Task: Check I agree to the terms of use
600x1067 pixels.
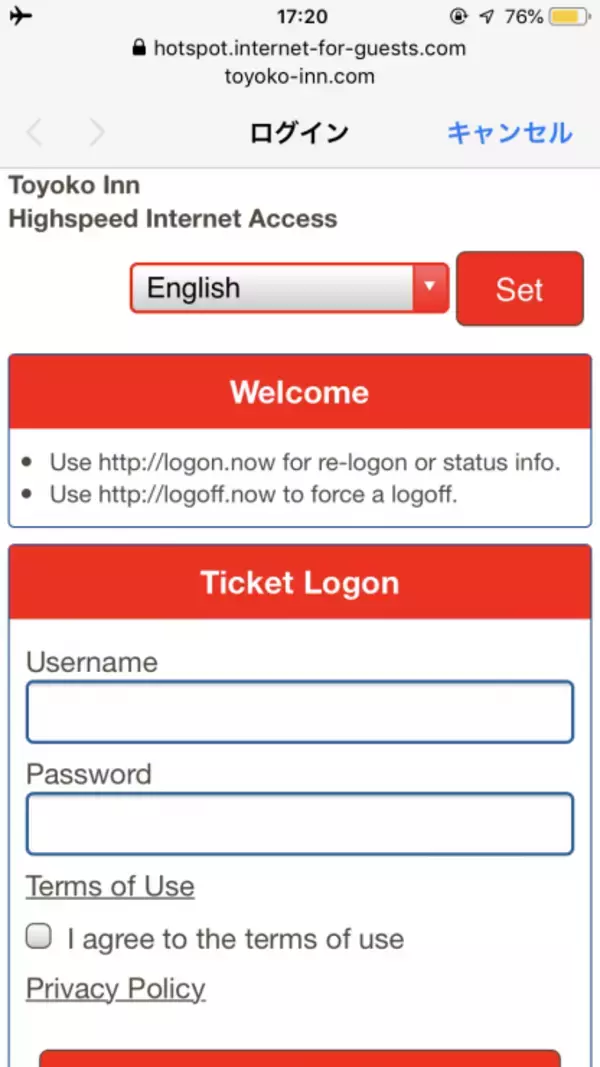Action: (x=39, y=937)
